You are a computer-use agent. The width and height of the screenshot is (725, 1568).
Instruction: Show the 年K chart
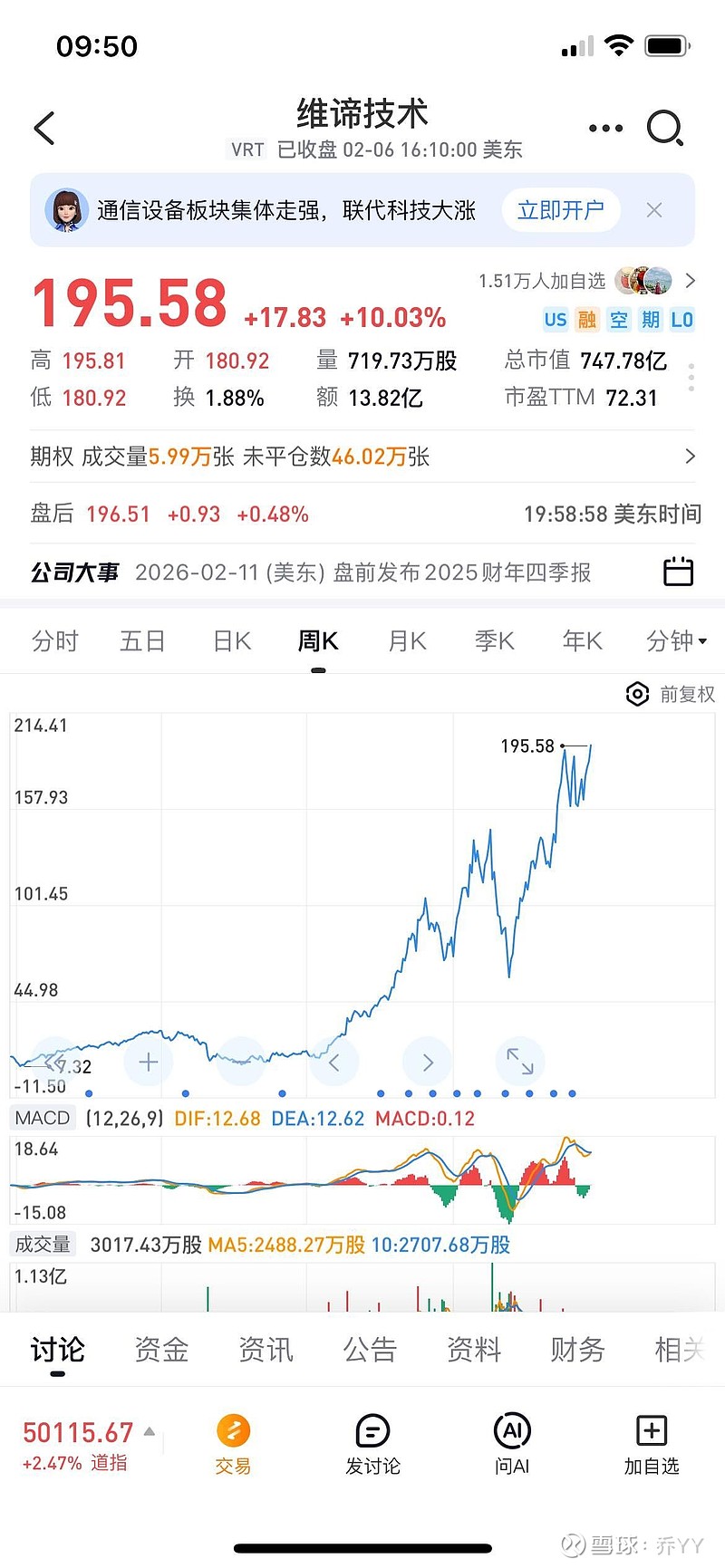[582, 641]
